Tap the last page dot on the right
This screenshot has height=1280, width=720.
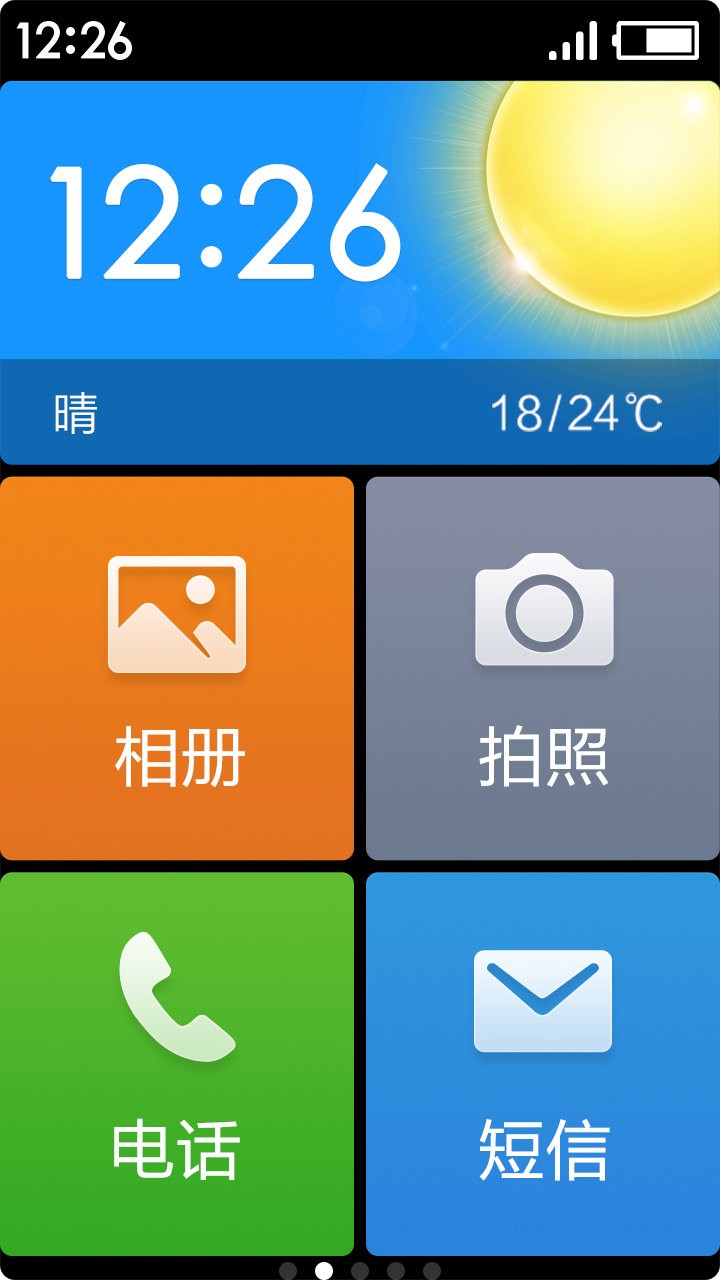[x=432, y=1268]
